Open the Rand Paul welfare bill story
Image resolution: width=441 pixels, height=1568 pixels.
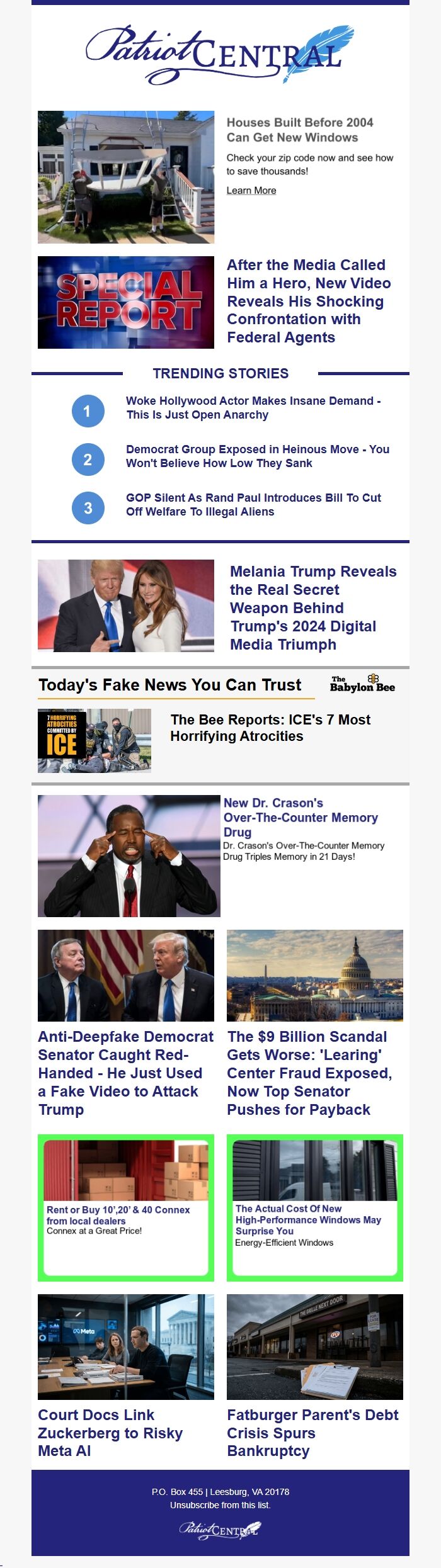(253, 505)
